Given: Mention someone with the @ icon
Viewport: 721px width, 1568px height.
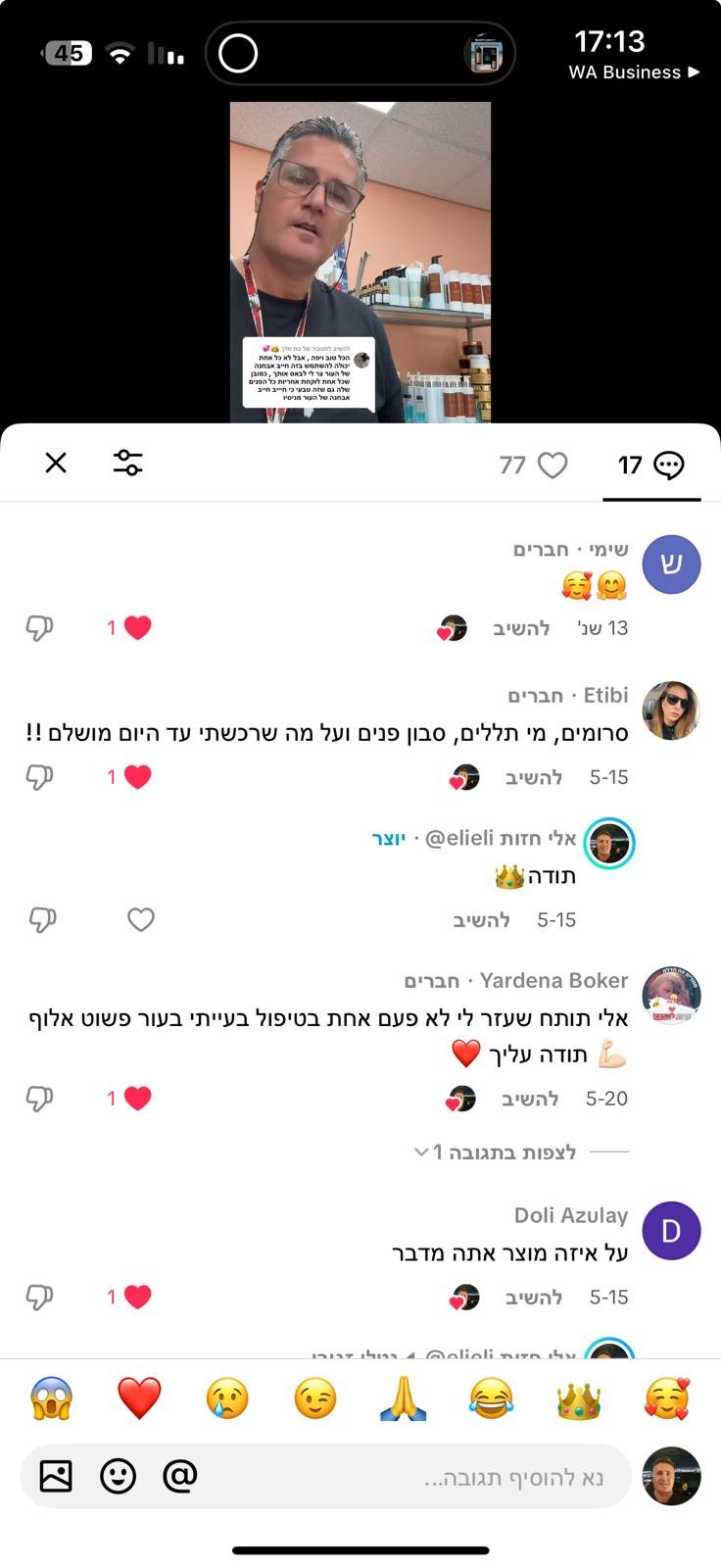Looking at the screenshot, I should tap(180, 1475).
